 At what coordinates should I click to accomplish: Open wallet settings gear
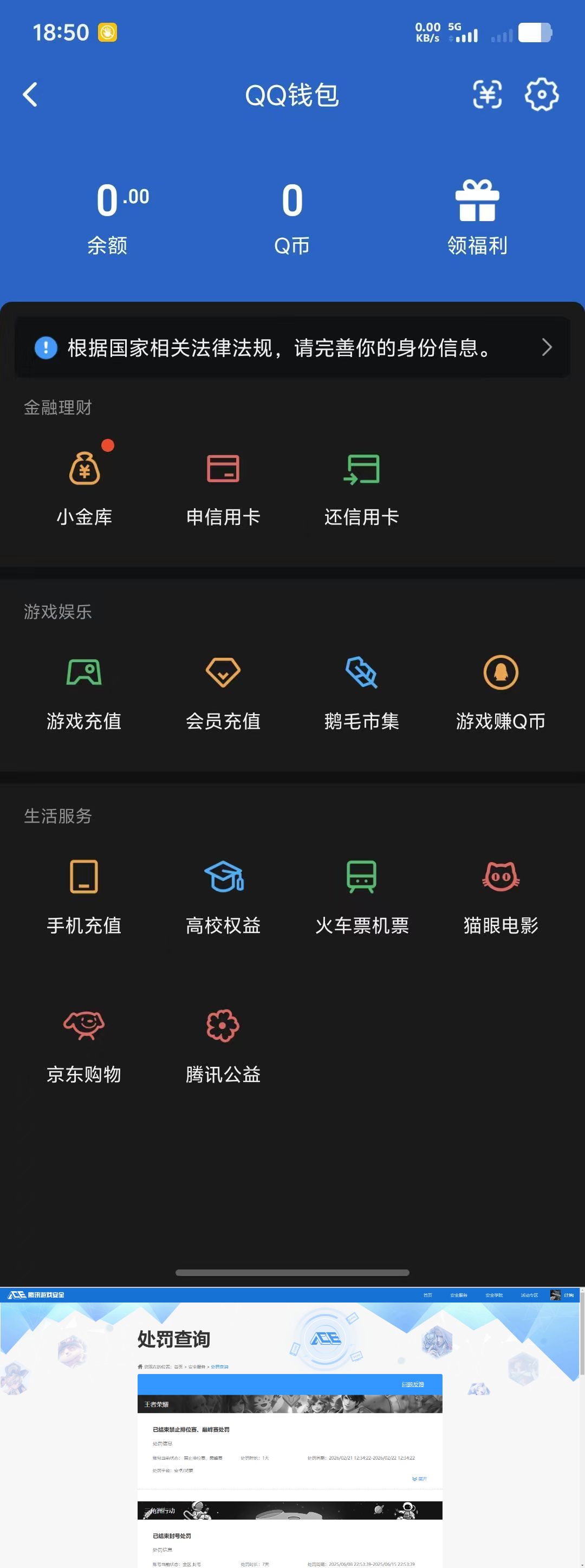541,94
